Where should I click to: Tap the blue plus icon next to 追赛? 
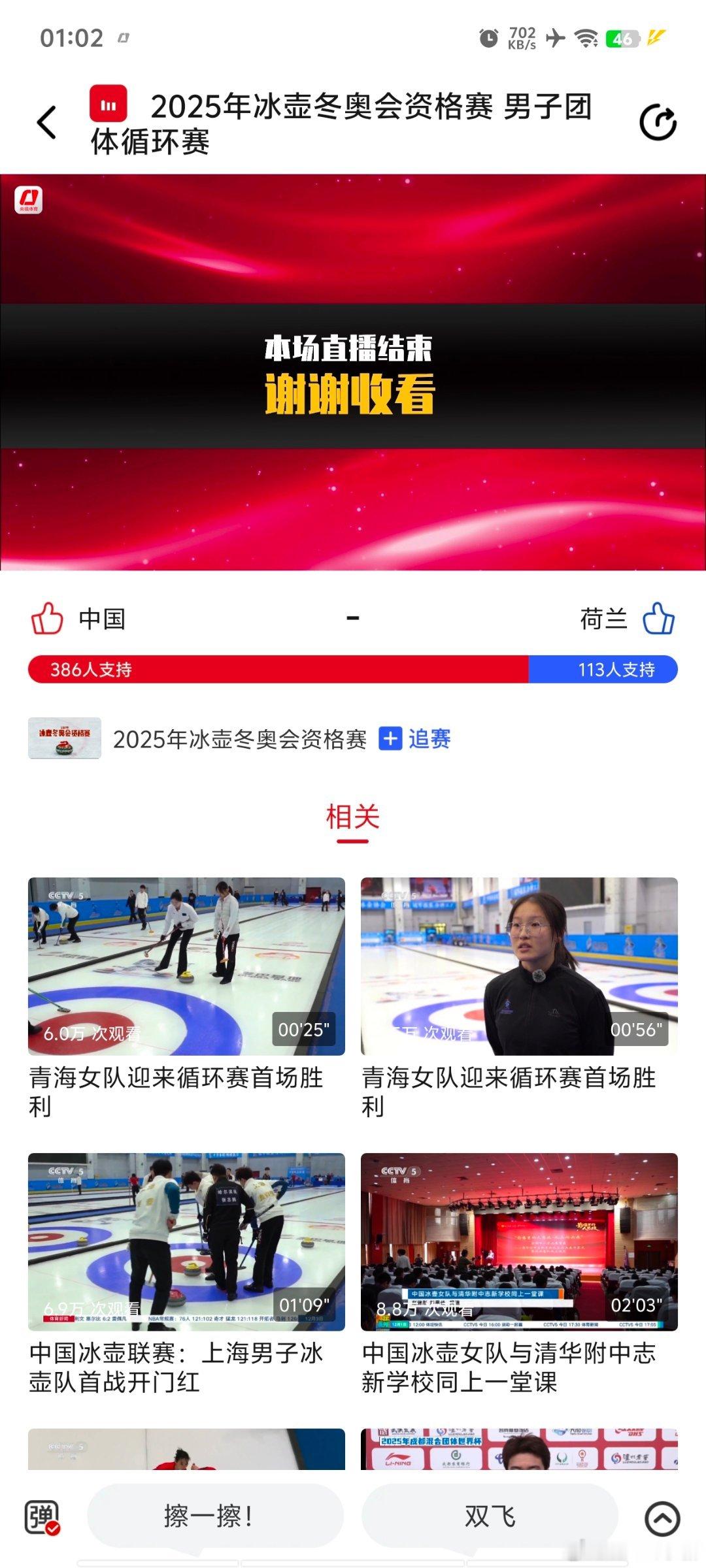tap(390, 739)
